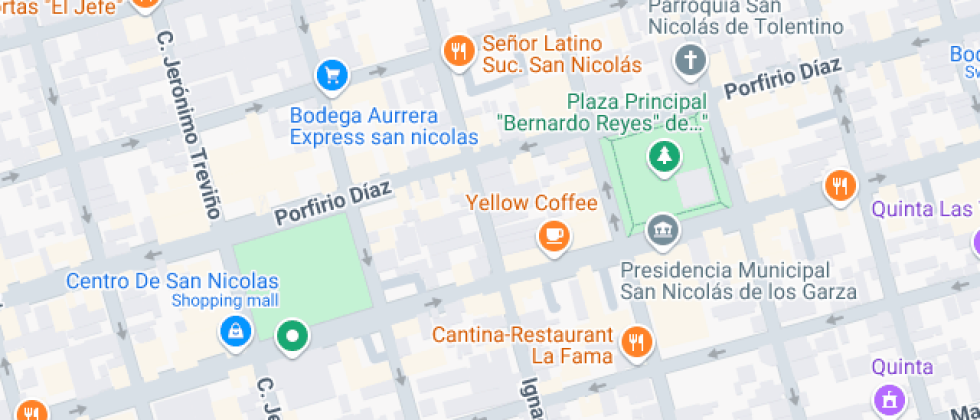The image size is (980, 420).
Task: Open Centro De San Nicolas shopping mall pin
Action: [x=234, y=331]
